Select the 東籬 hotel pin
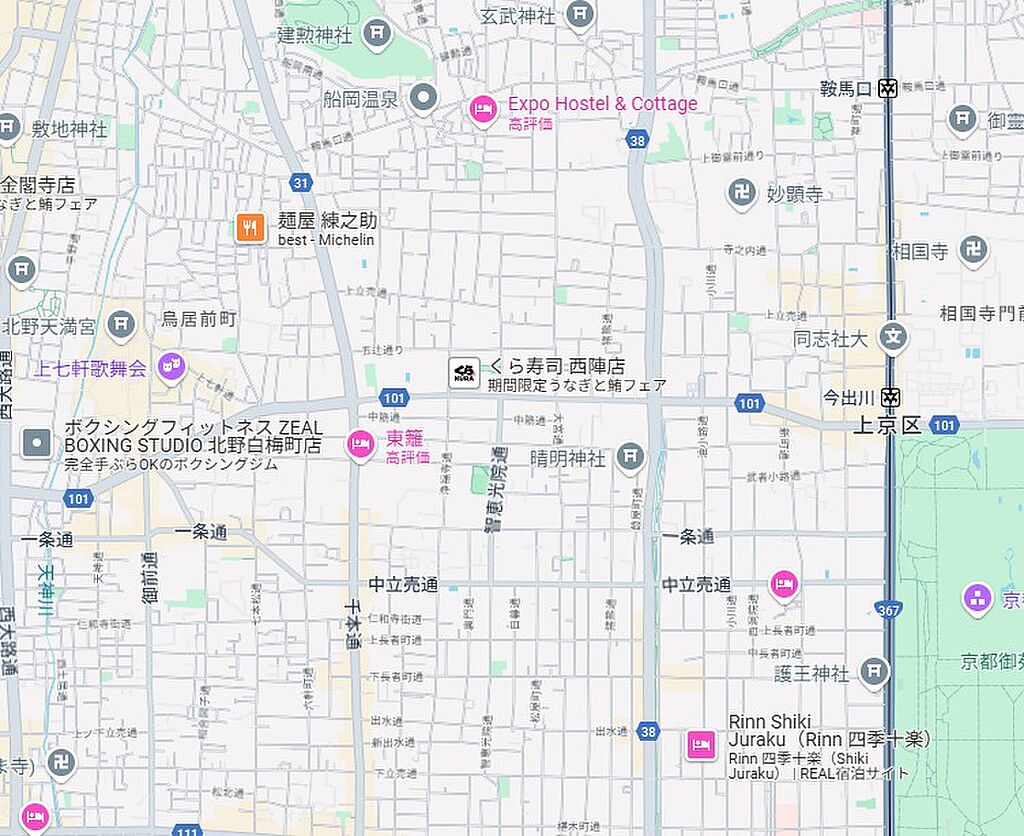 pyautogui.click(x=361, y=445)
